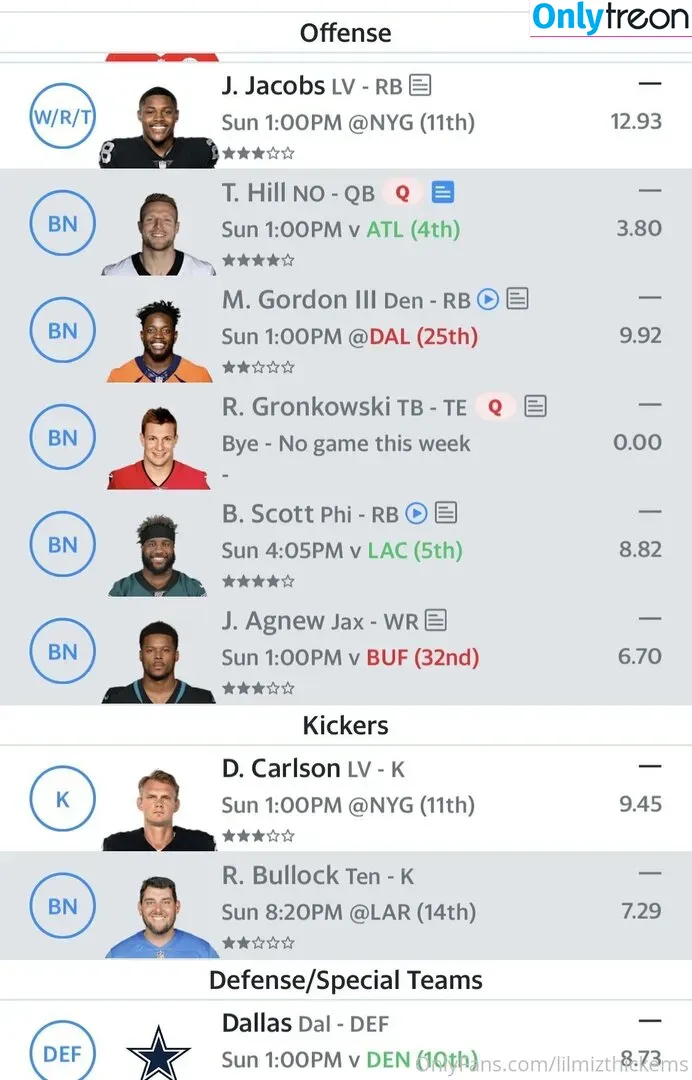Tap the W/R/T slot button for J. Jacobs
The width and height of the screenshot is (692, 1080).
(62, 115)
